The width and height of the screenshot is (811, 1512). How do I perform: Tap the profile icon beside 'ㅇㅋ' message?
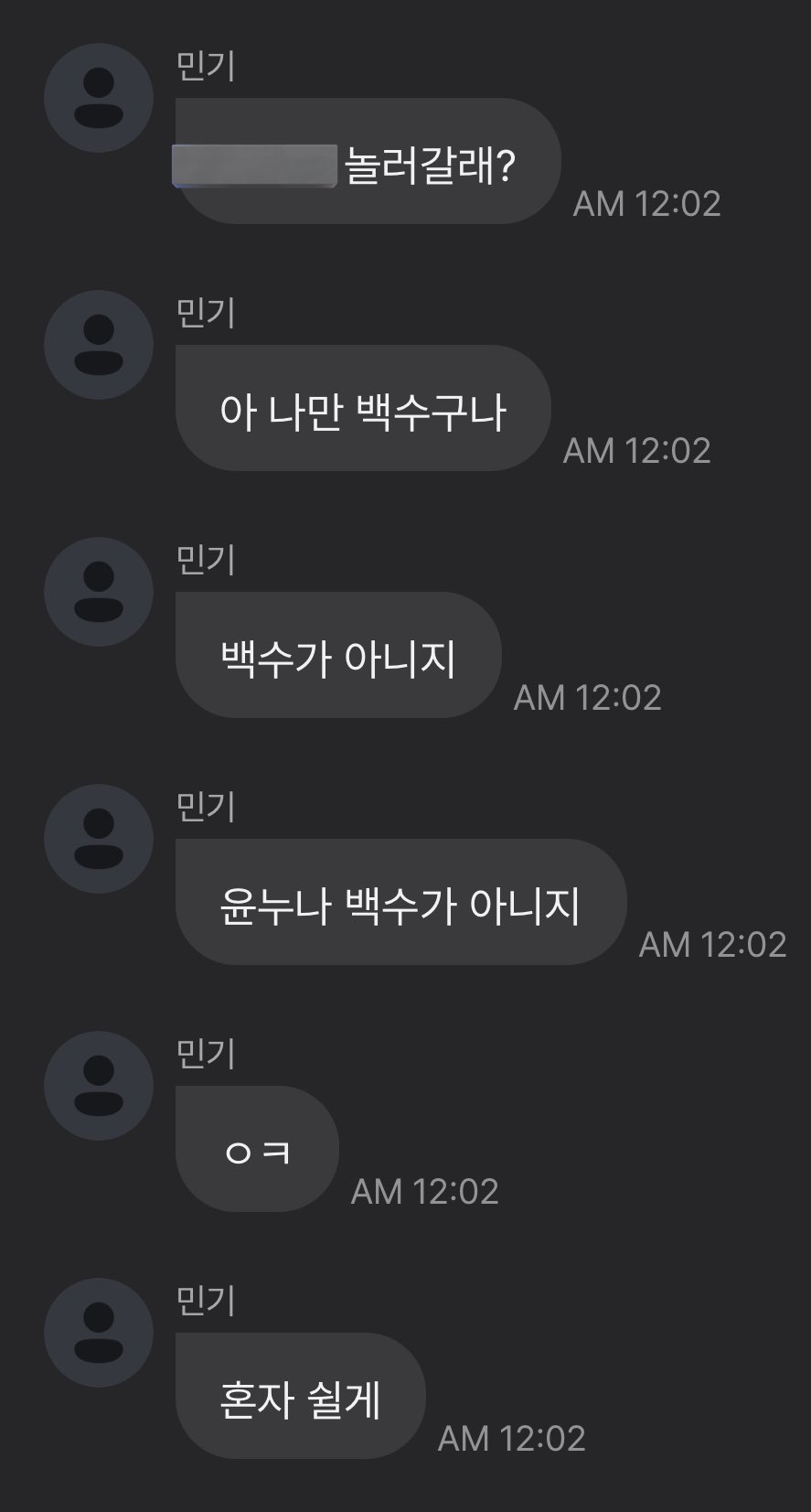(98, 1086)
